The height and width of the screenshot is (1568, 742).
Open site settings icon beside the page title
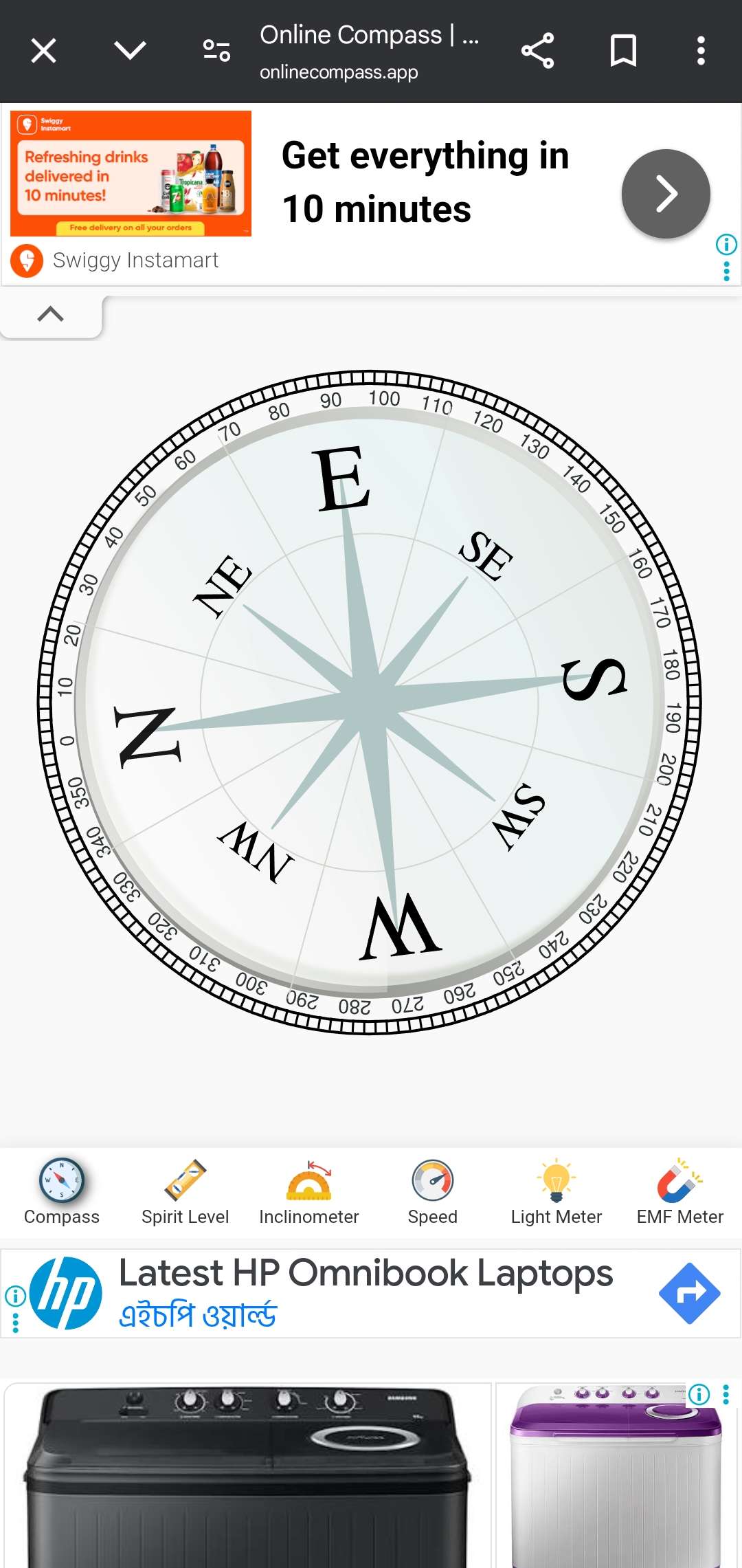(x=216, y=51)
